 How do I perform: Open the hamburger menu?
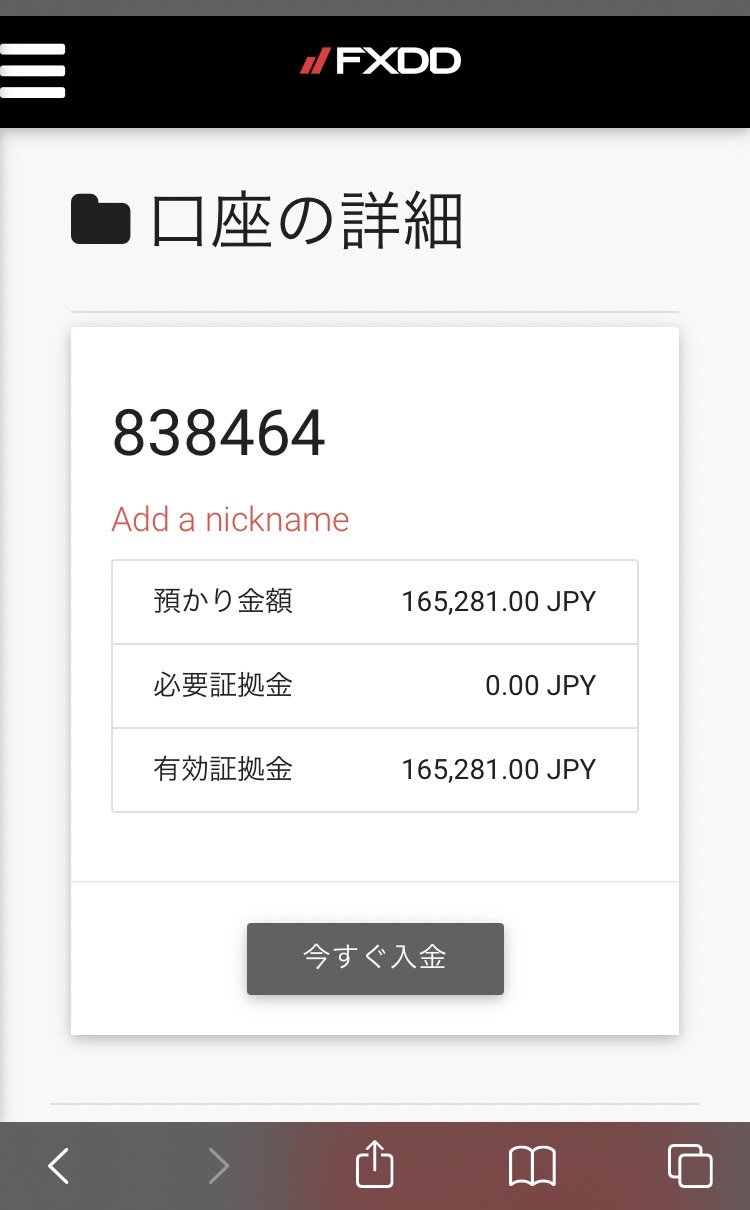pyautogui.click(x=32, y=71)
